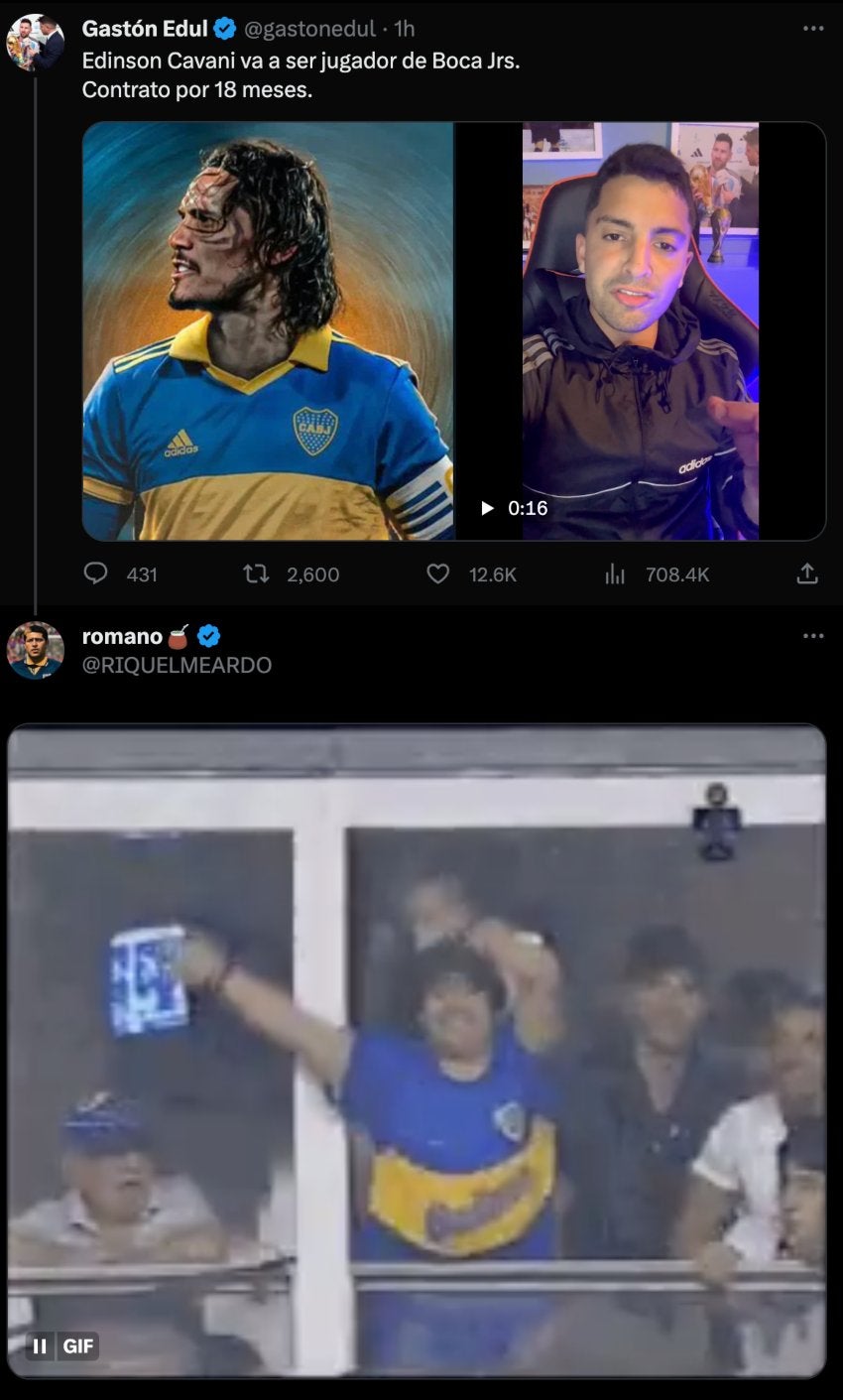The image size is (843, 1400).
Task: Open the @RIQUELMEARDO profile handle
Action: (x=177, y=665)
